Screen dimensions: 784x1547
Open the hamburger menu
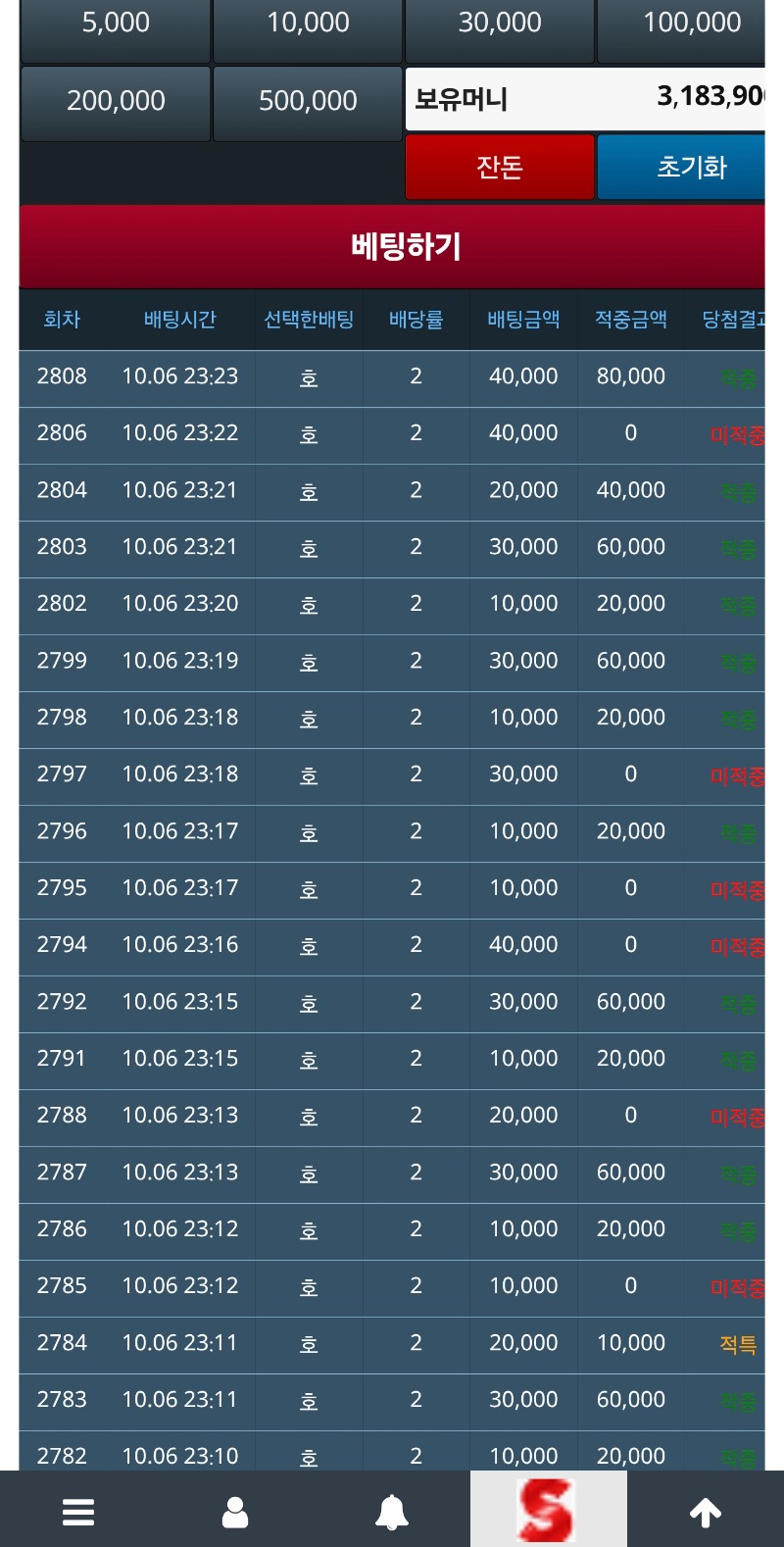click(78, 1512)
